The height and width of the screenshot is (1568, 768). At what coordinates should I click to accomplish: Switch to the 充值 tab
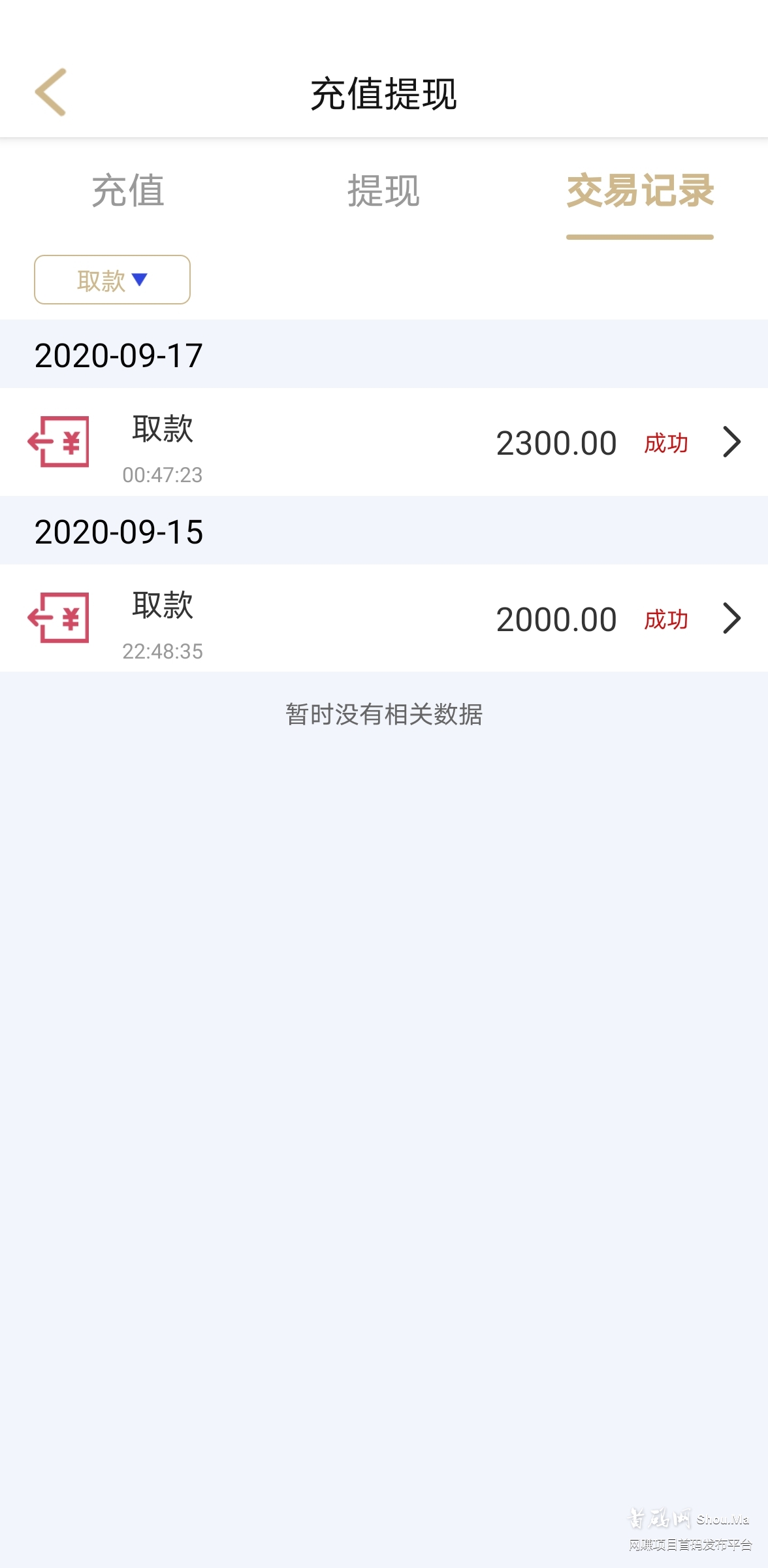click(128, 191)
